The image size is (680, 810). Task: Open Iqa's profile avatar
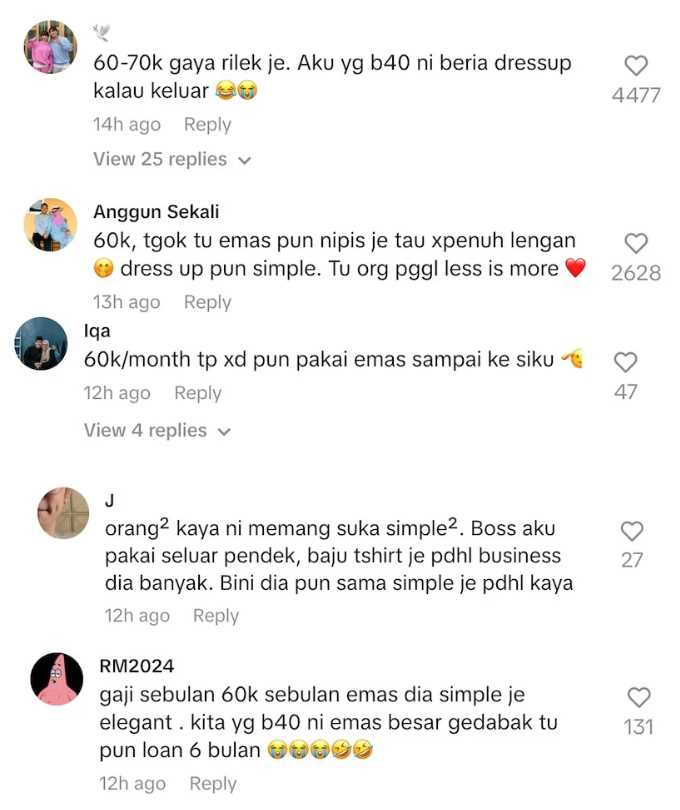pyautogui.click(x=41, y=343)
